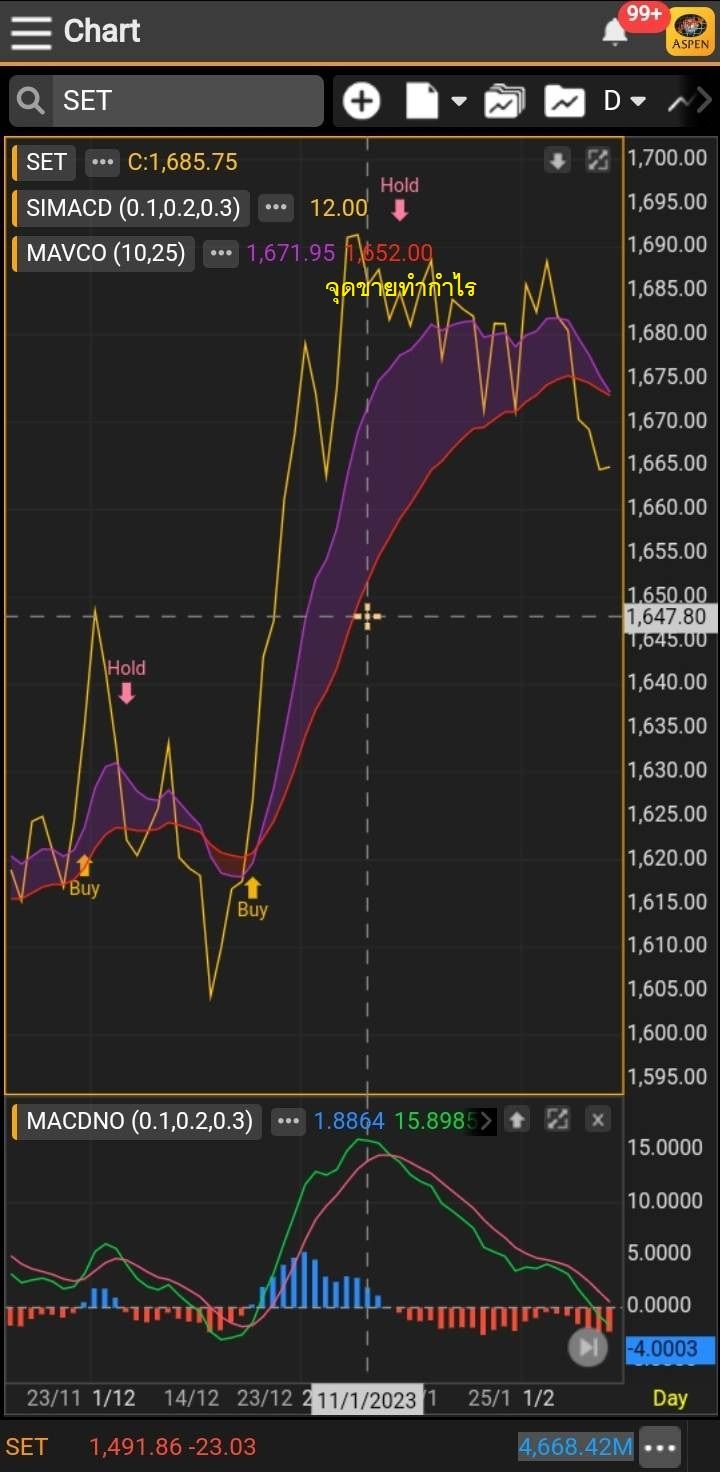Viewport: 720px width, 1472px height.
Task: Expand more toolbar options arrow
Action: (692, 101)
